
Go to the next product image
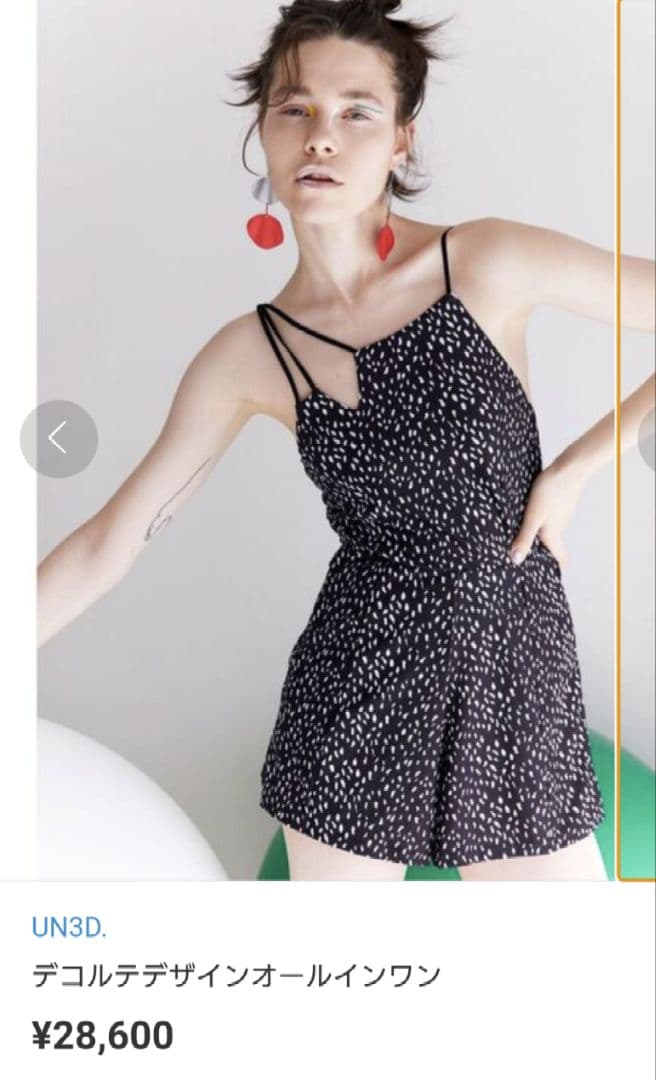tap(649, 438)
